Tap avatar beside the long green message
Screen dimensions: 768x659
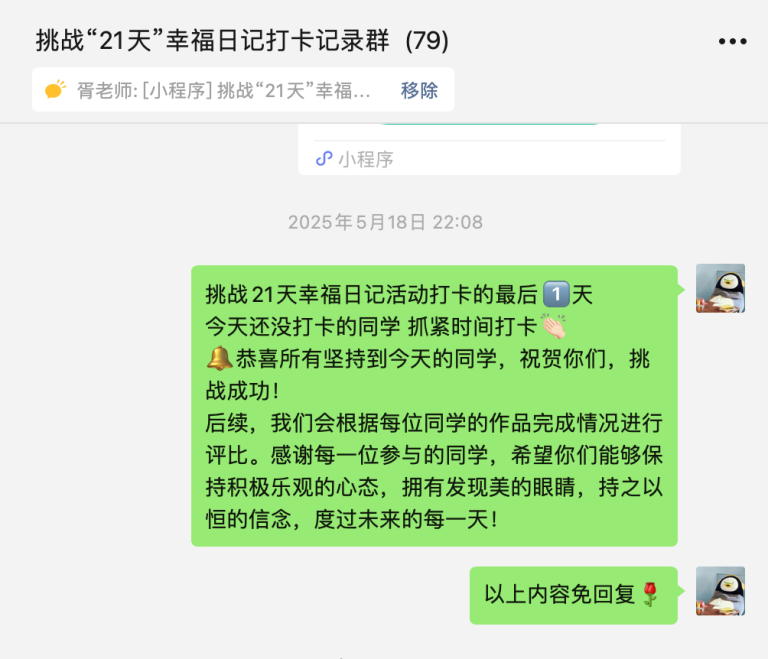(720, 289)
